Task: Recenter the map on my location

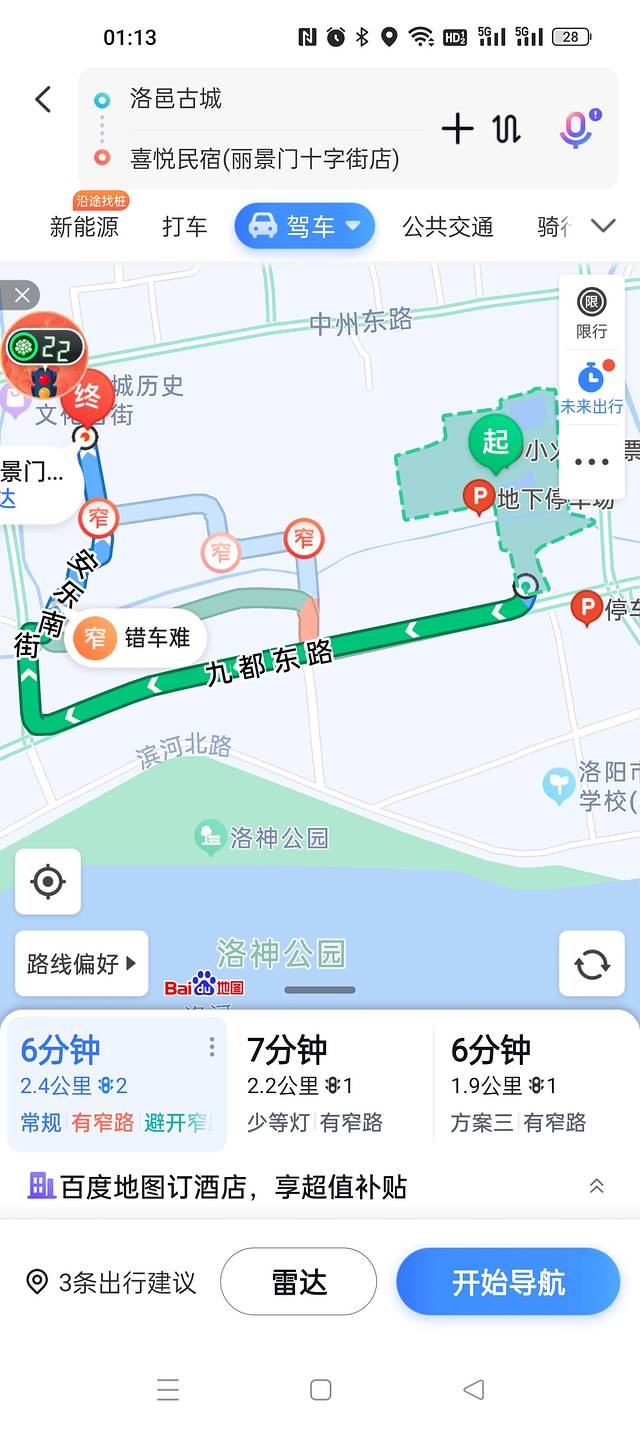Action: point(48,882)
